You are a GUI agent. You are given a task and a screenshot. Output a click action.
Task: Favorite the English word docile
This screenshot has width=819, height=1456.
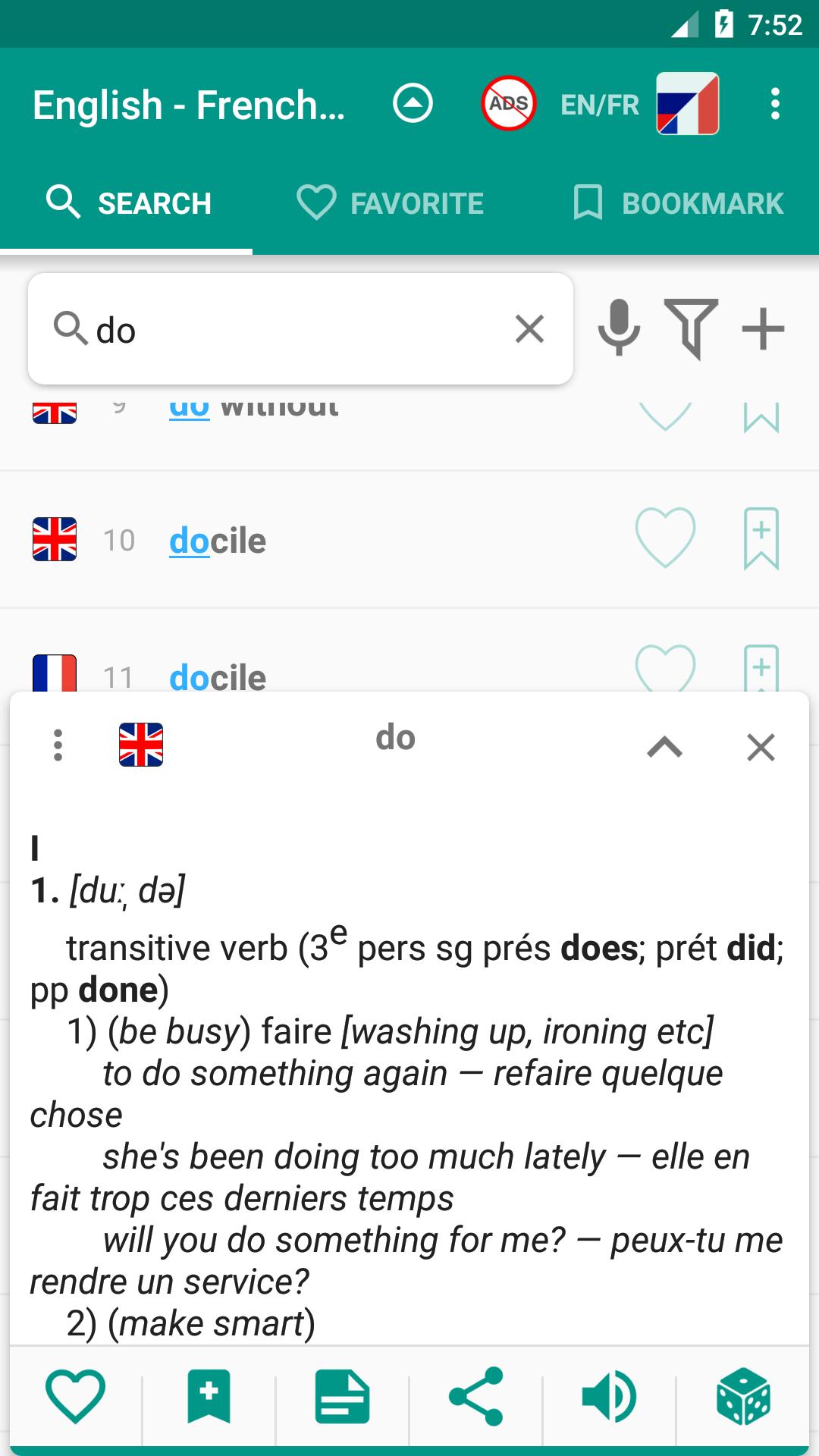coord(665,538)
